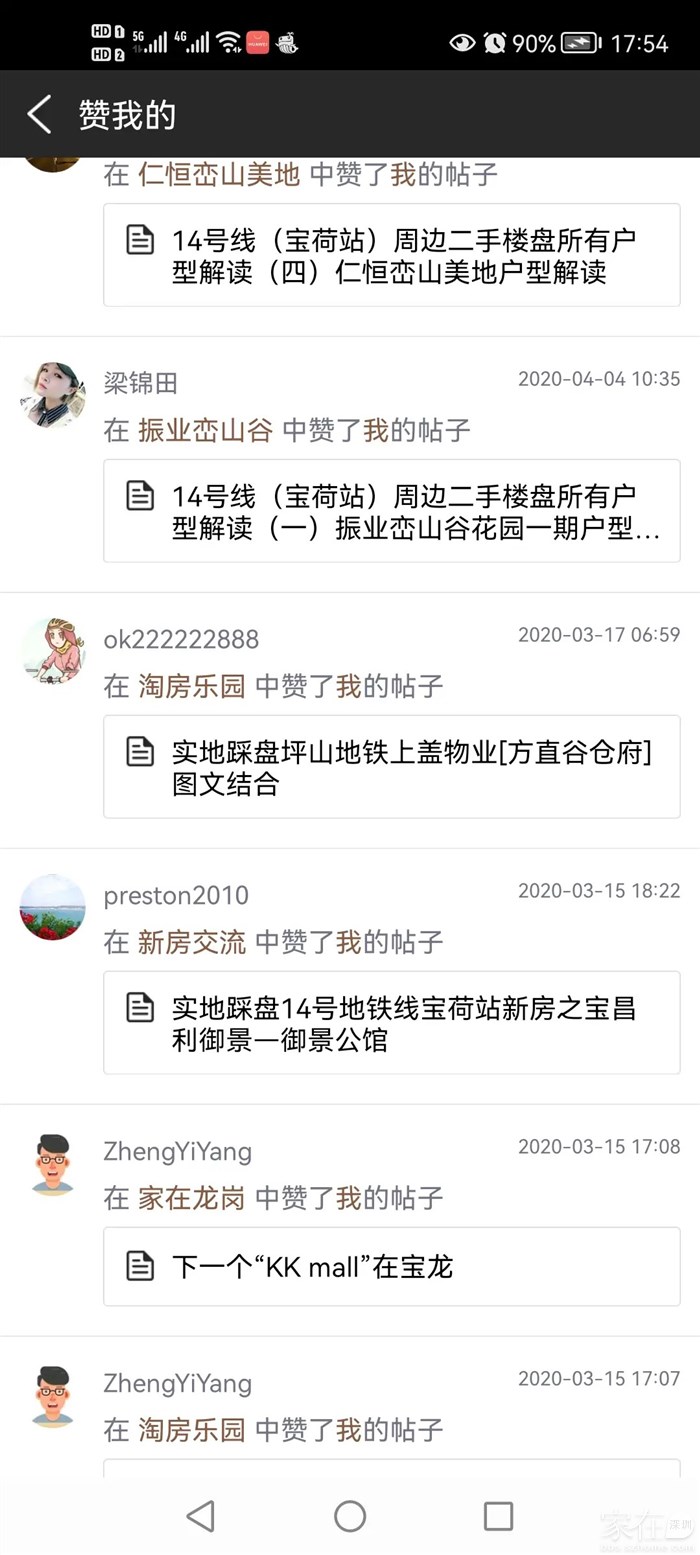View ok222222888's profile avatar
This screenshot has height=1555, width=700.
[52, 651]
